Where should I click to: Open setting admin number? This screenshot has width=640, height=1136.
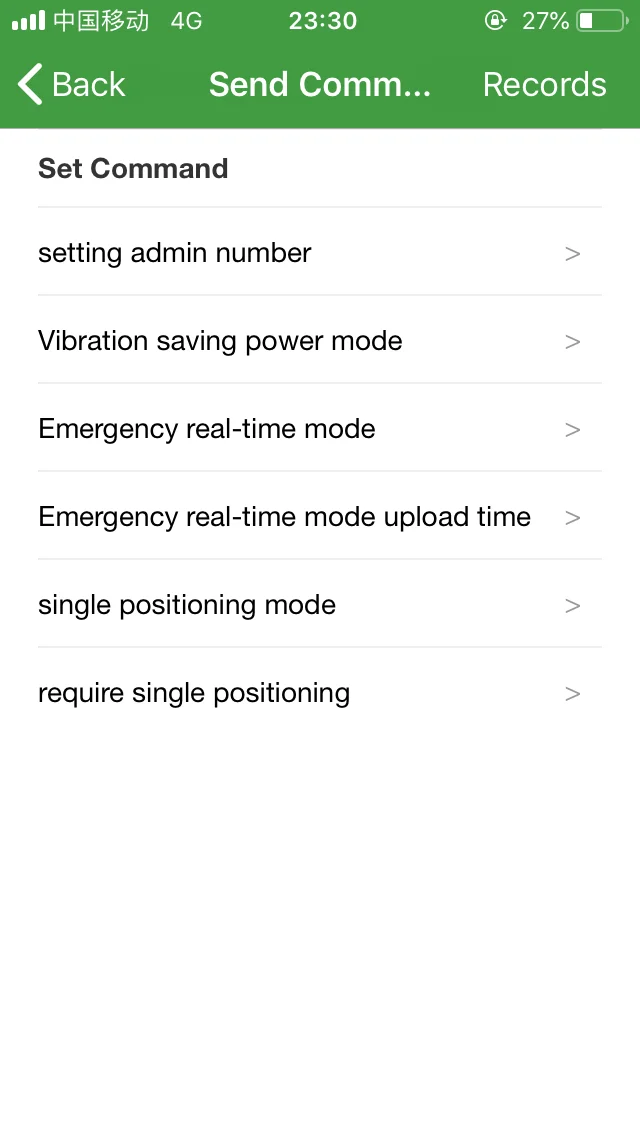(x=320, y=252)
